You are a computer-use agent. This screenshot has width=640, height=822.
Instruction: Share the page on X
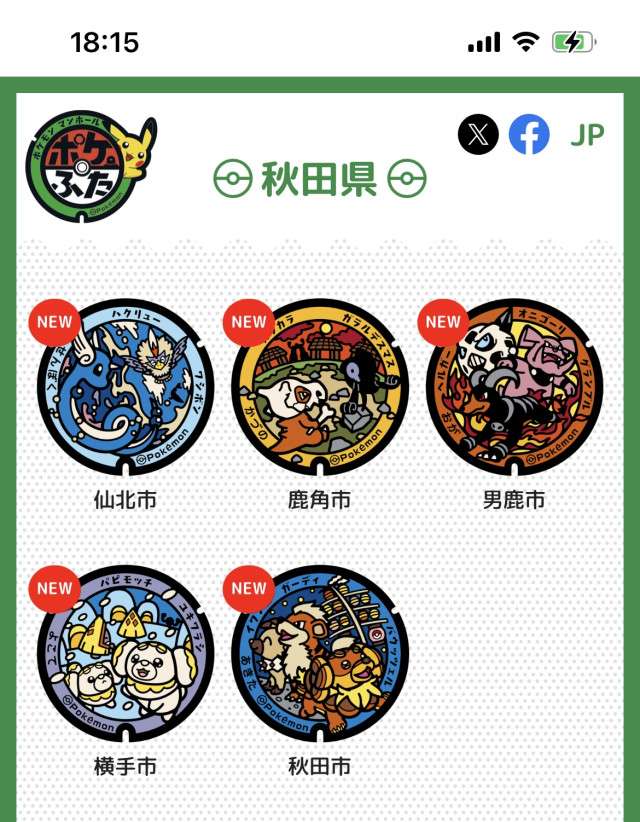click(478, 135)
